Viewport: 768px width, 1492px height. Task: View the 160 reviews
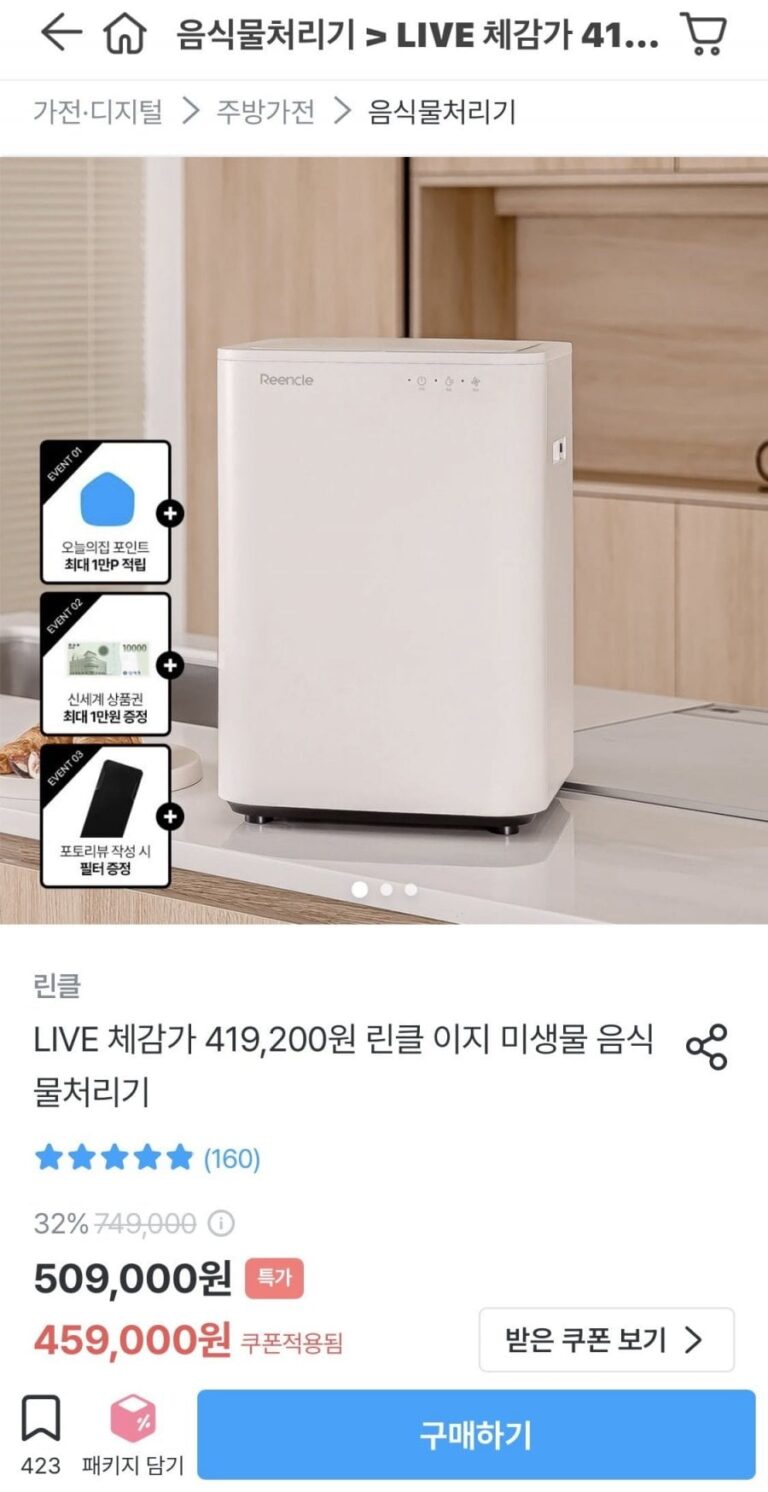[x=232, y=1159]
